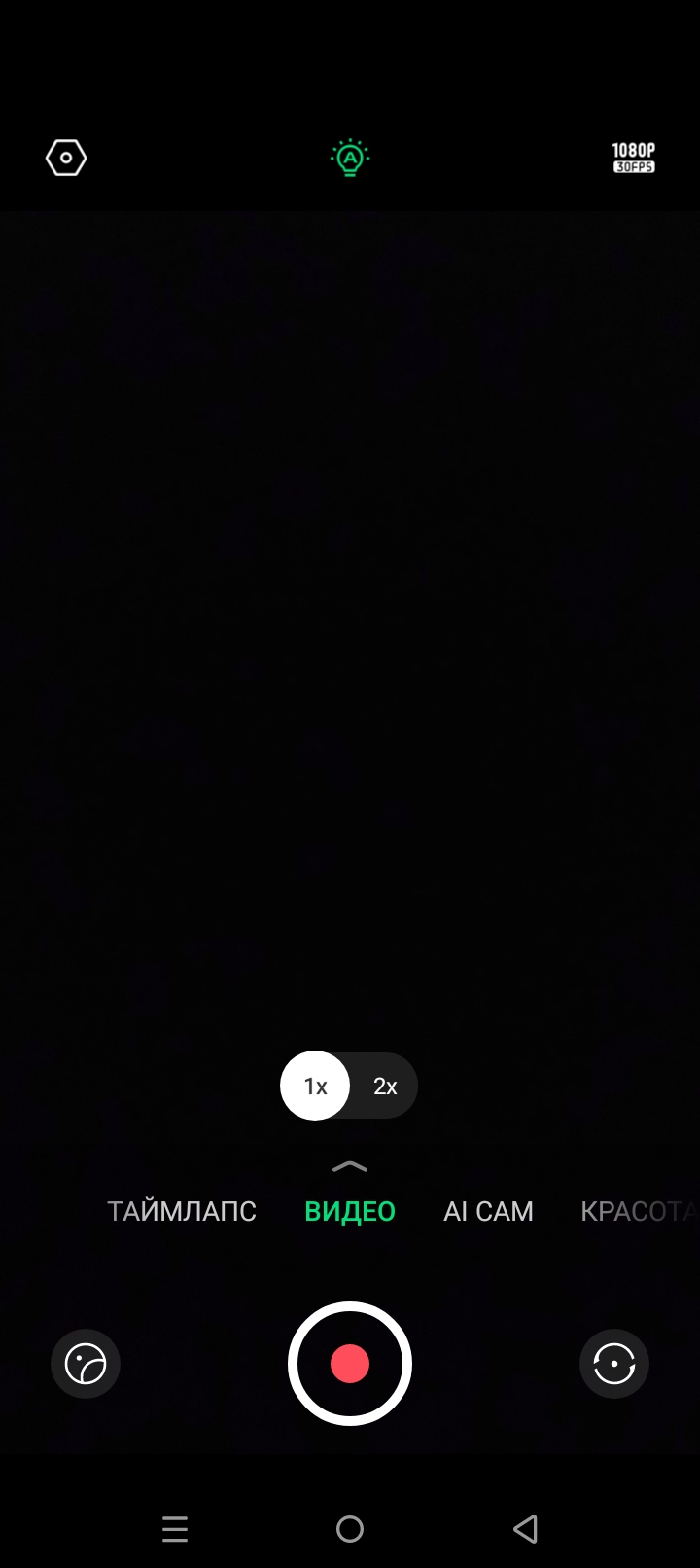Expand the upward chevron panel
This screenshot has height=1568, width=700.
[x=350, y=1166]
